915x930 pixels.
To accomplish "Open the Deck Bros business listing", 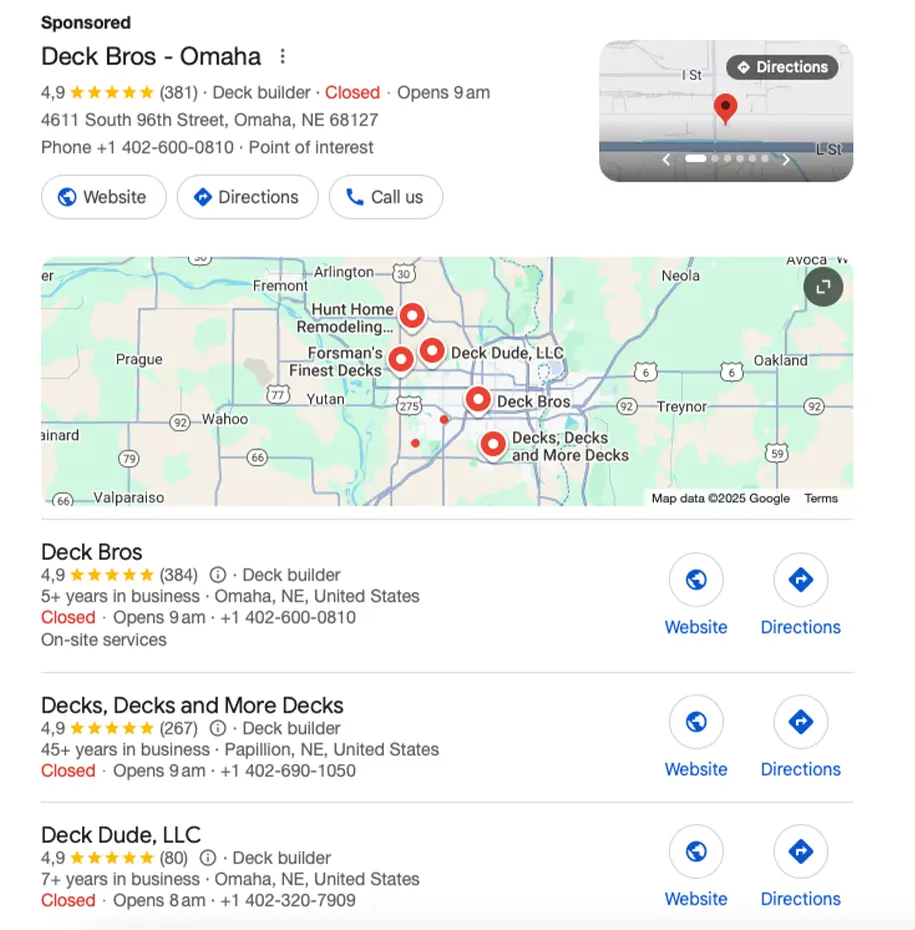I will [92, 552].
